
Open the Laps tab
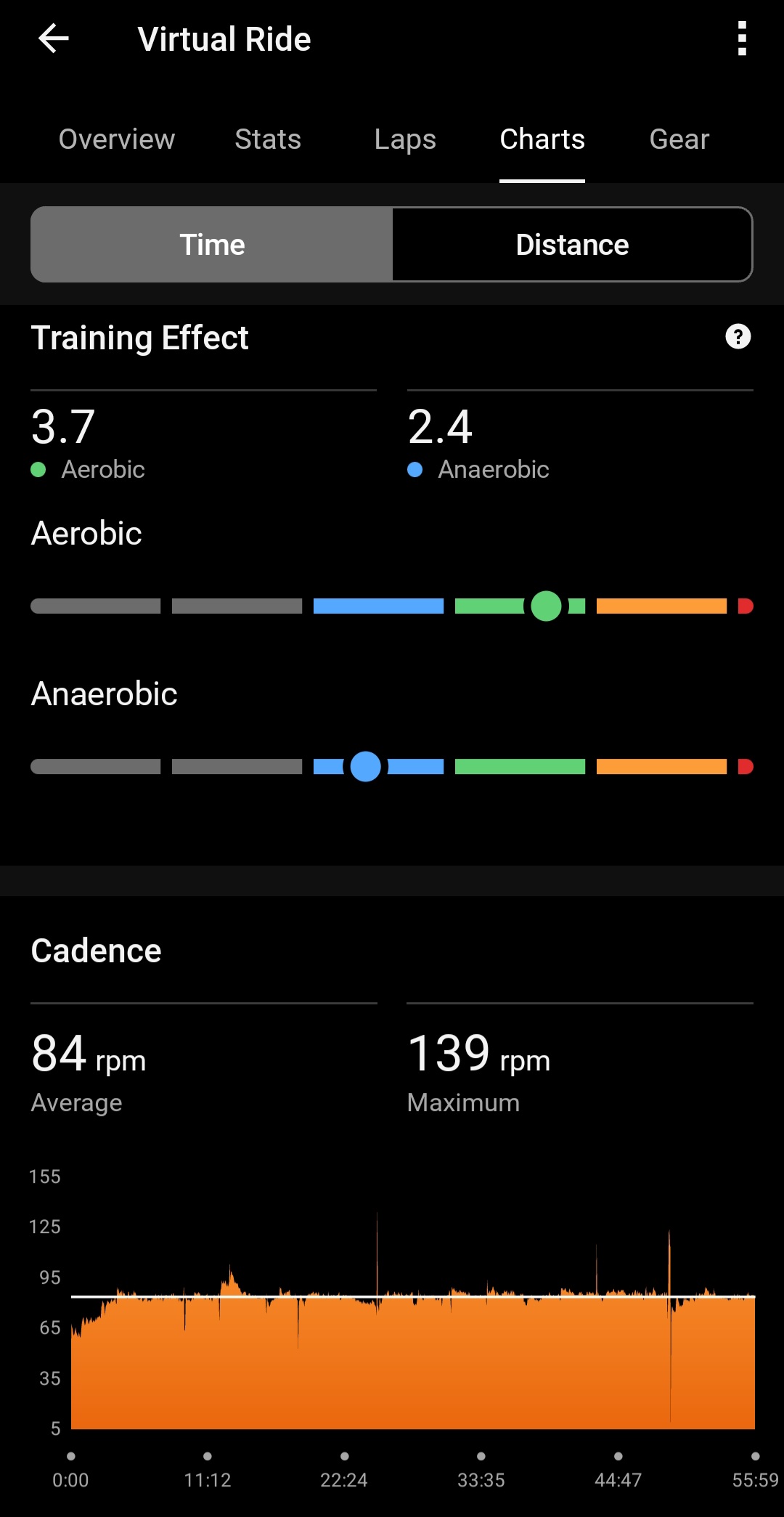coord(405,139)
